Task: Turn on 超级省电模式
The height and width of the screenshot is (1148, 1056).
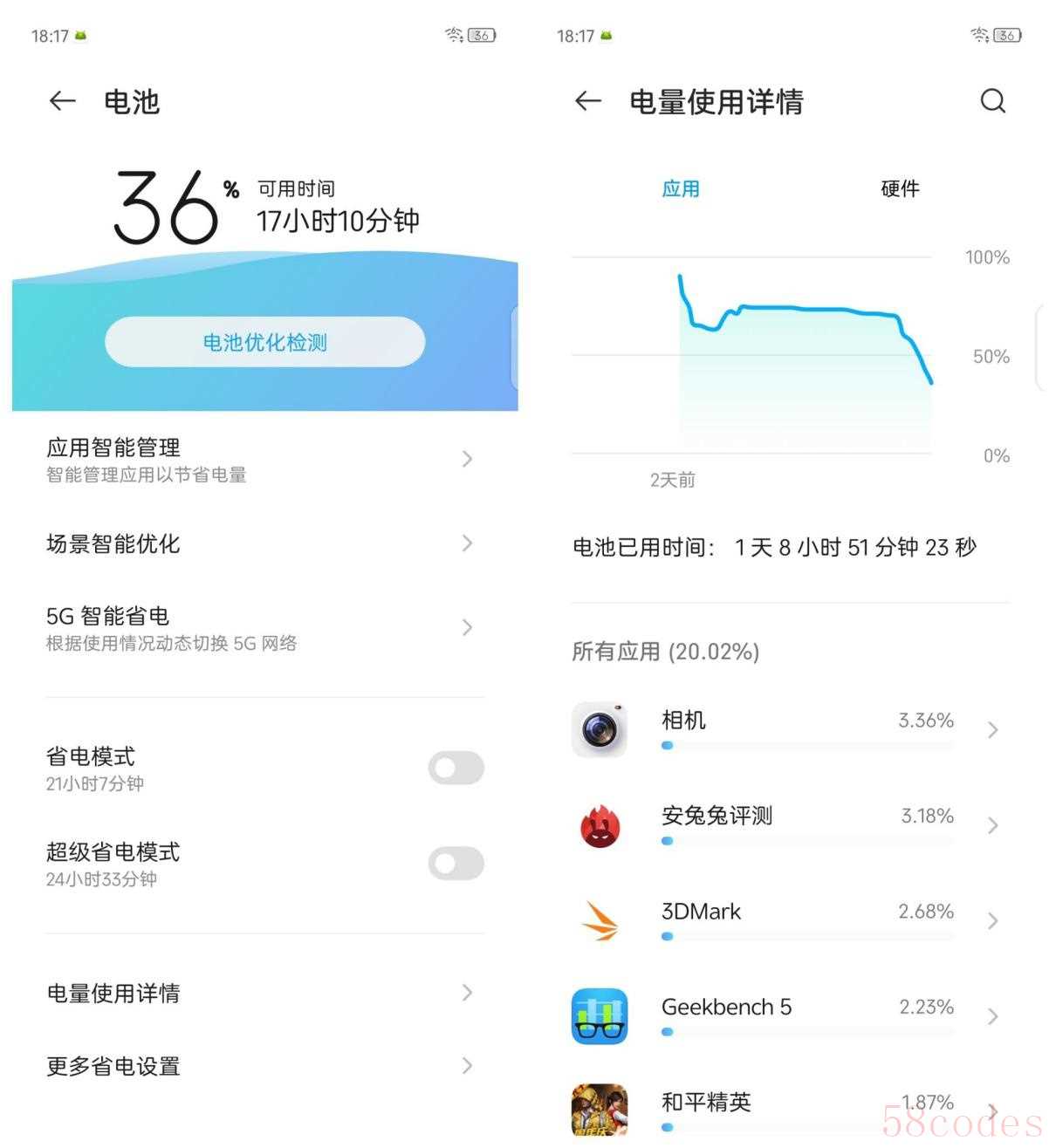Action: [x=456, y=864]
